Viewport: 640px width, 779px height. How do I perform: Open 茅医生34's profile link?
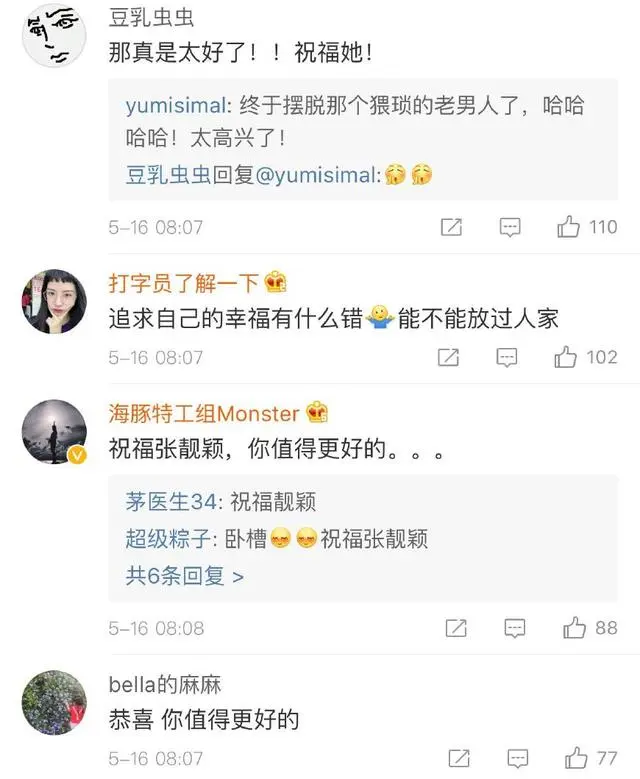pos(171,502)
